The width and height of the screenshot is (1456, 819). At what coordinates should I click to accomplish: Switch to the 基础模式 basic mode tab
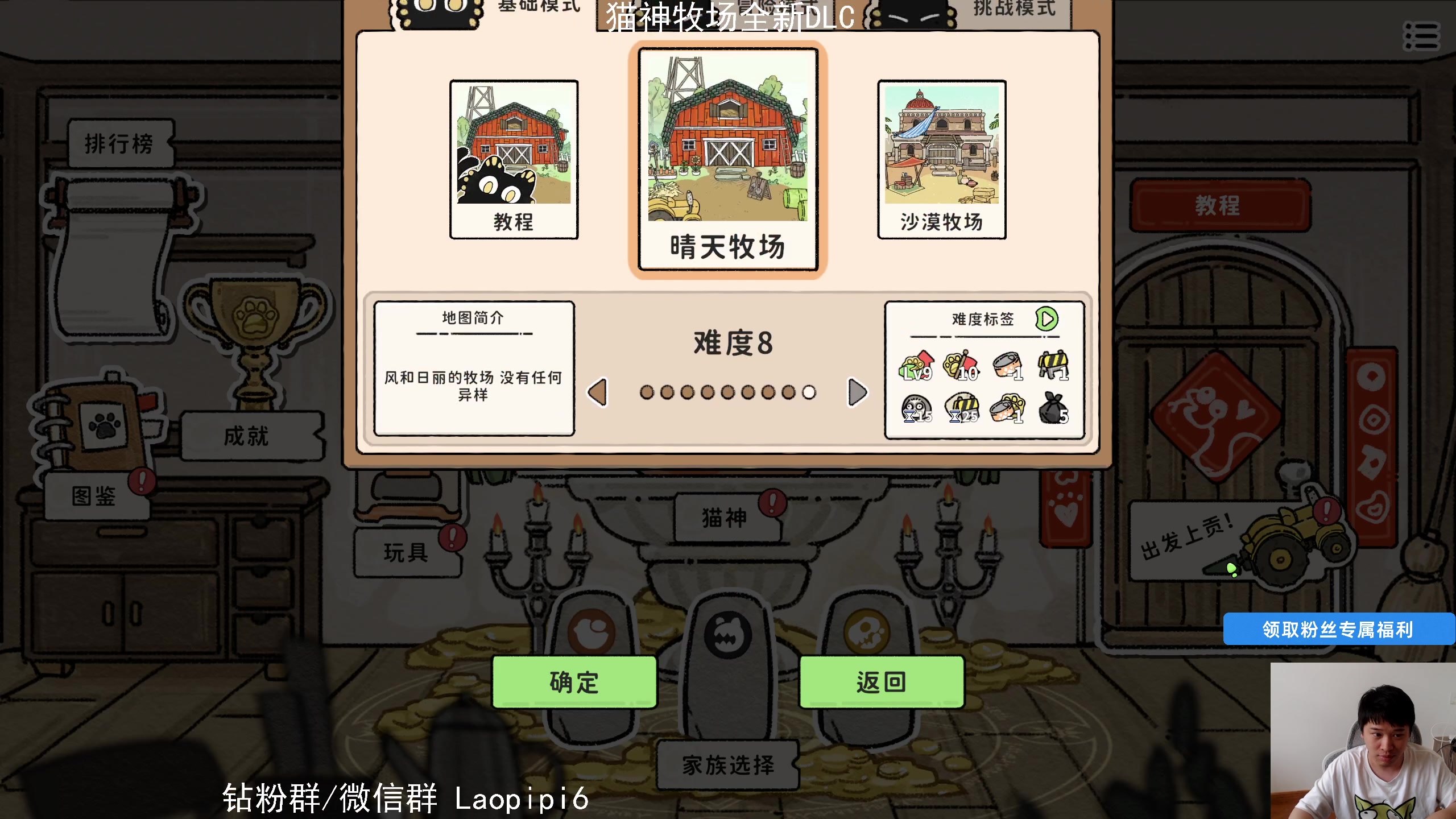coord(537,8)
